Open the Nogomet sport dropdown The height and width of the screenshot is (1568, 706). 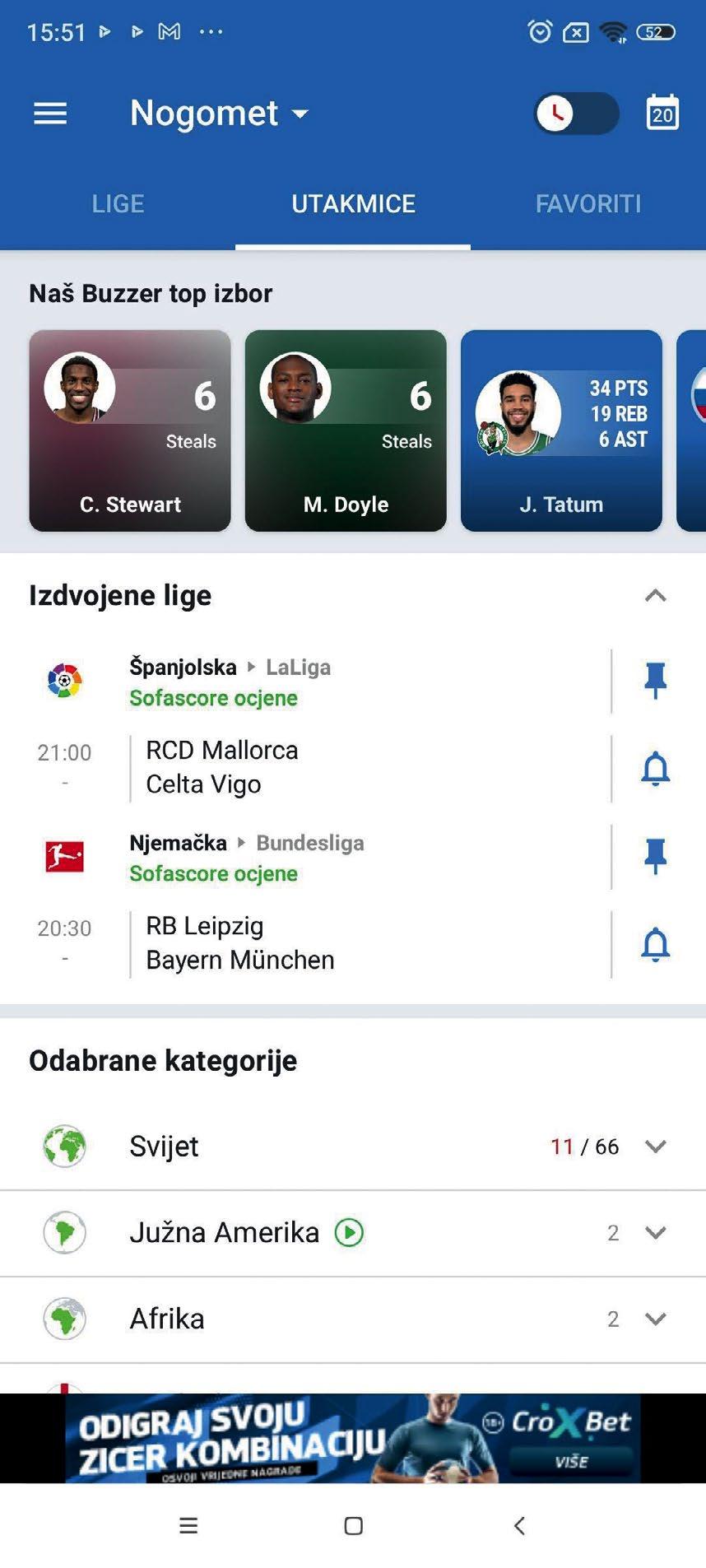[219, 114]
